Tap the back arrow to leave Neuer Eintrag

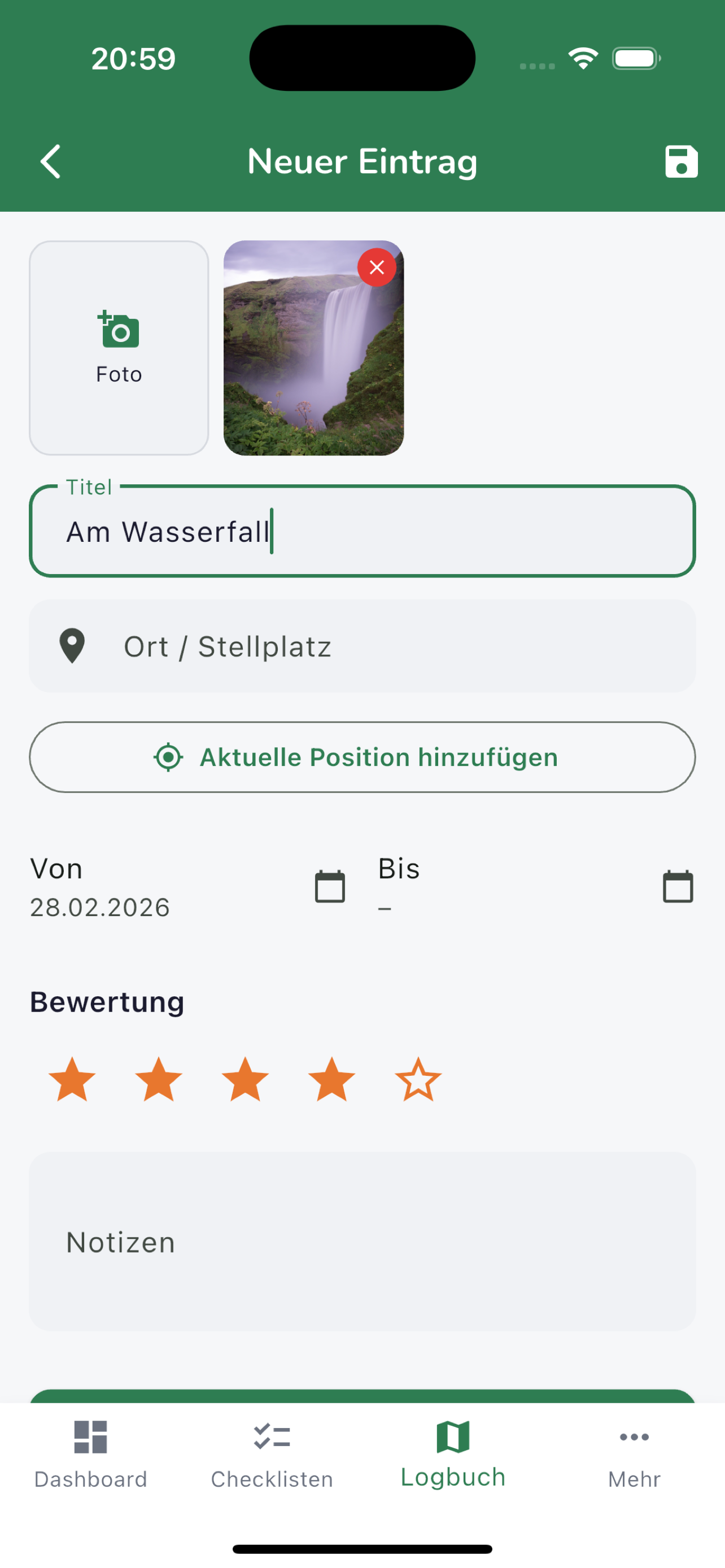click(x=50, y=161)
